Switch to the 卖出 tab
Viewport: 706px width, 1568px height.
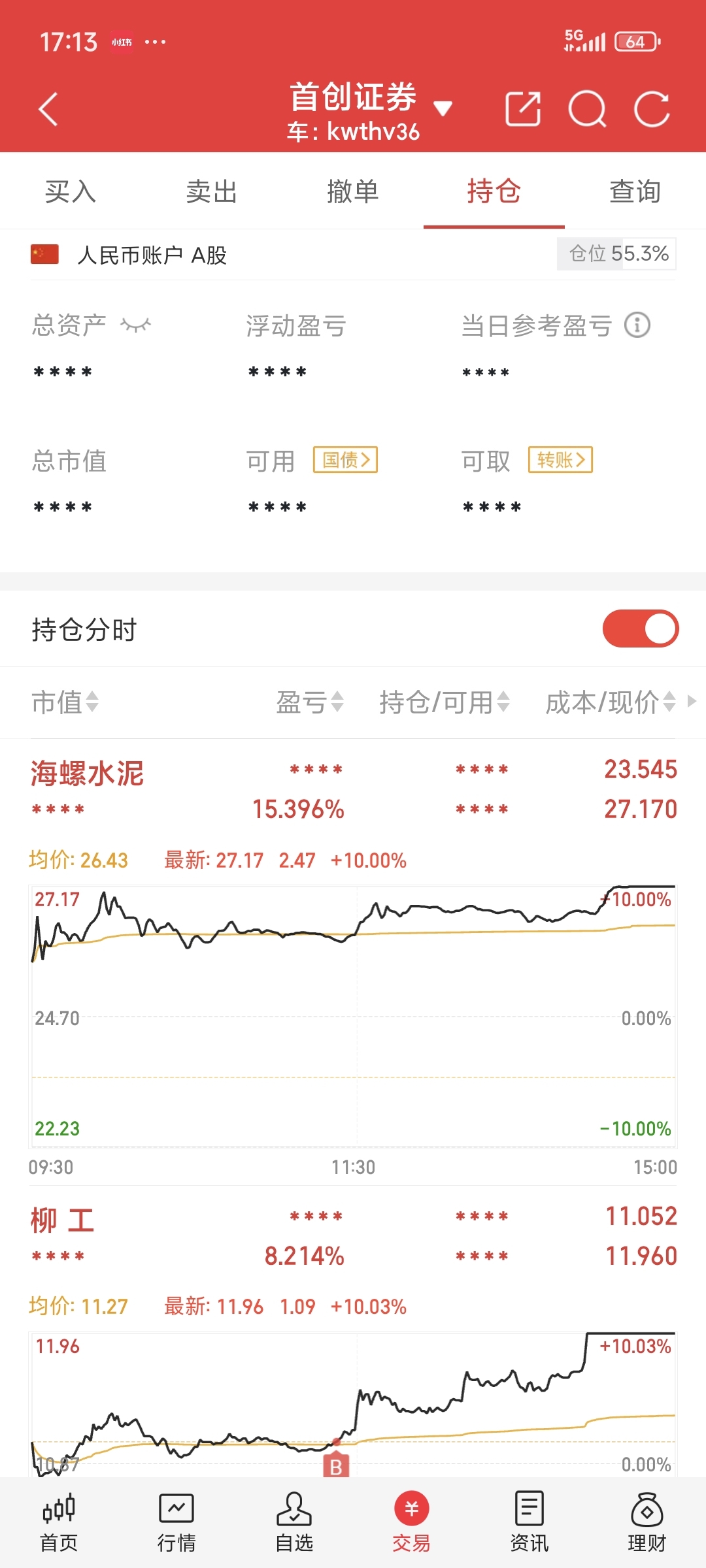click(x=212, y=191)
